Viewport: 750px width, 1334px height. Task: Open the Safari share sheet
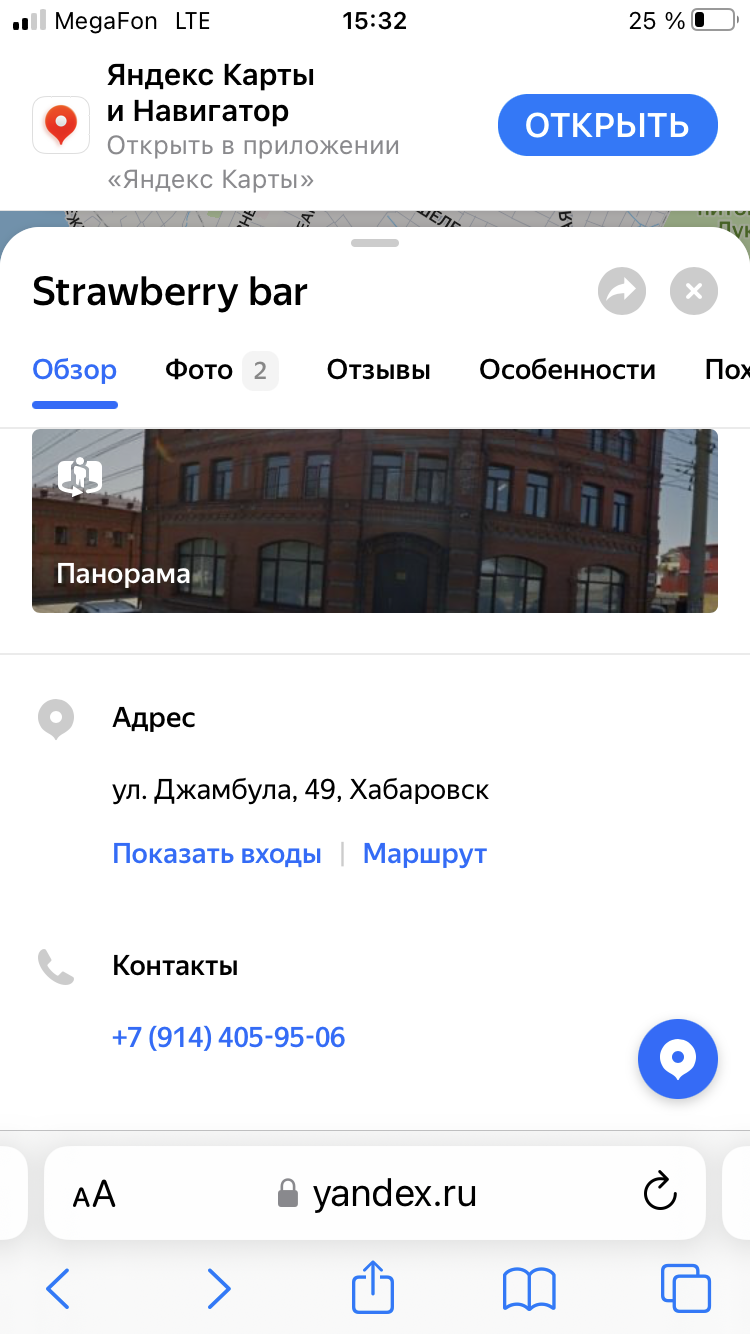tap(372, 1287)
